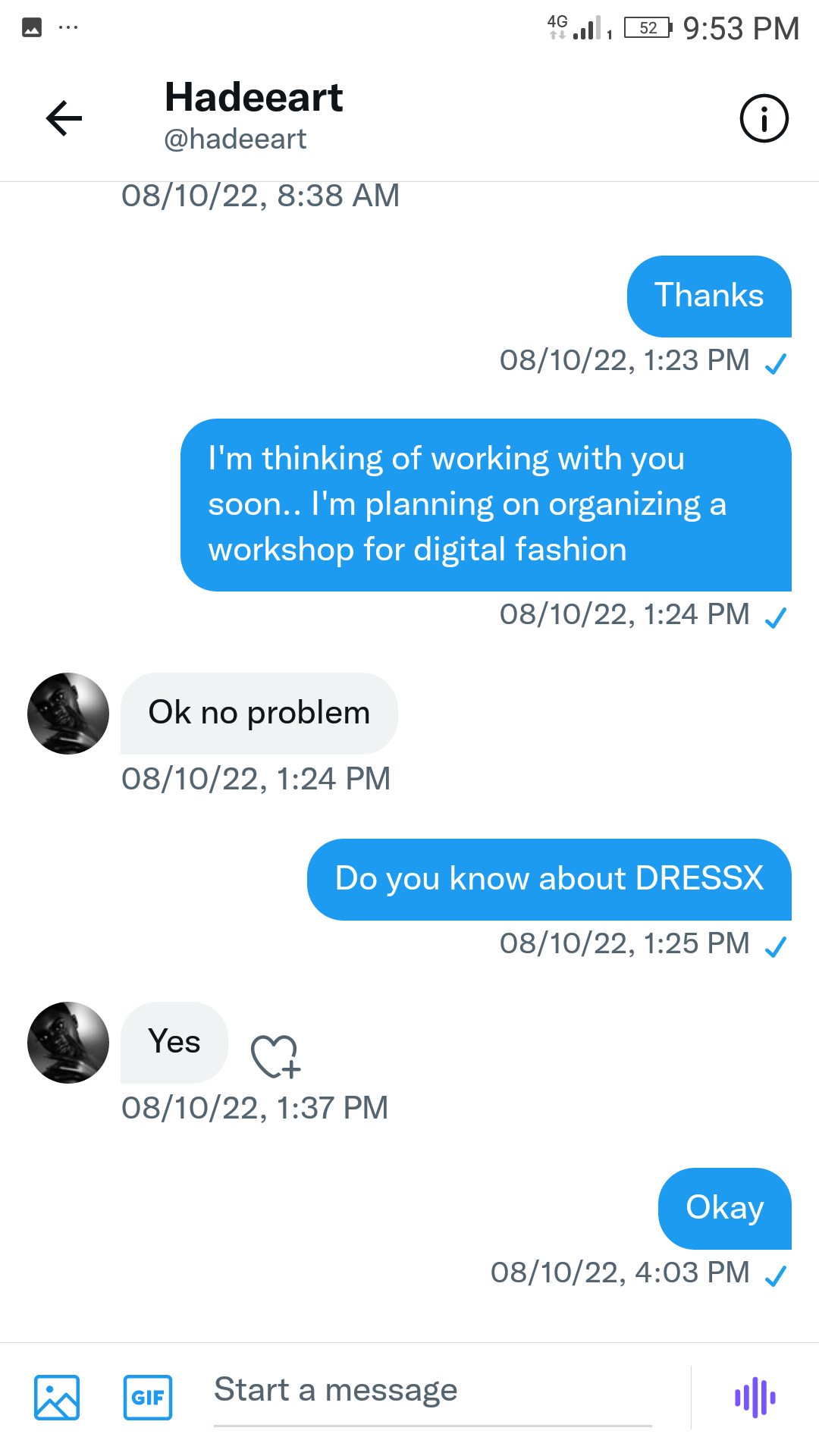Open Hadeeart's profile from header name
819x1456 pixels.
(253, 99)
